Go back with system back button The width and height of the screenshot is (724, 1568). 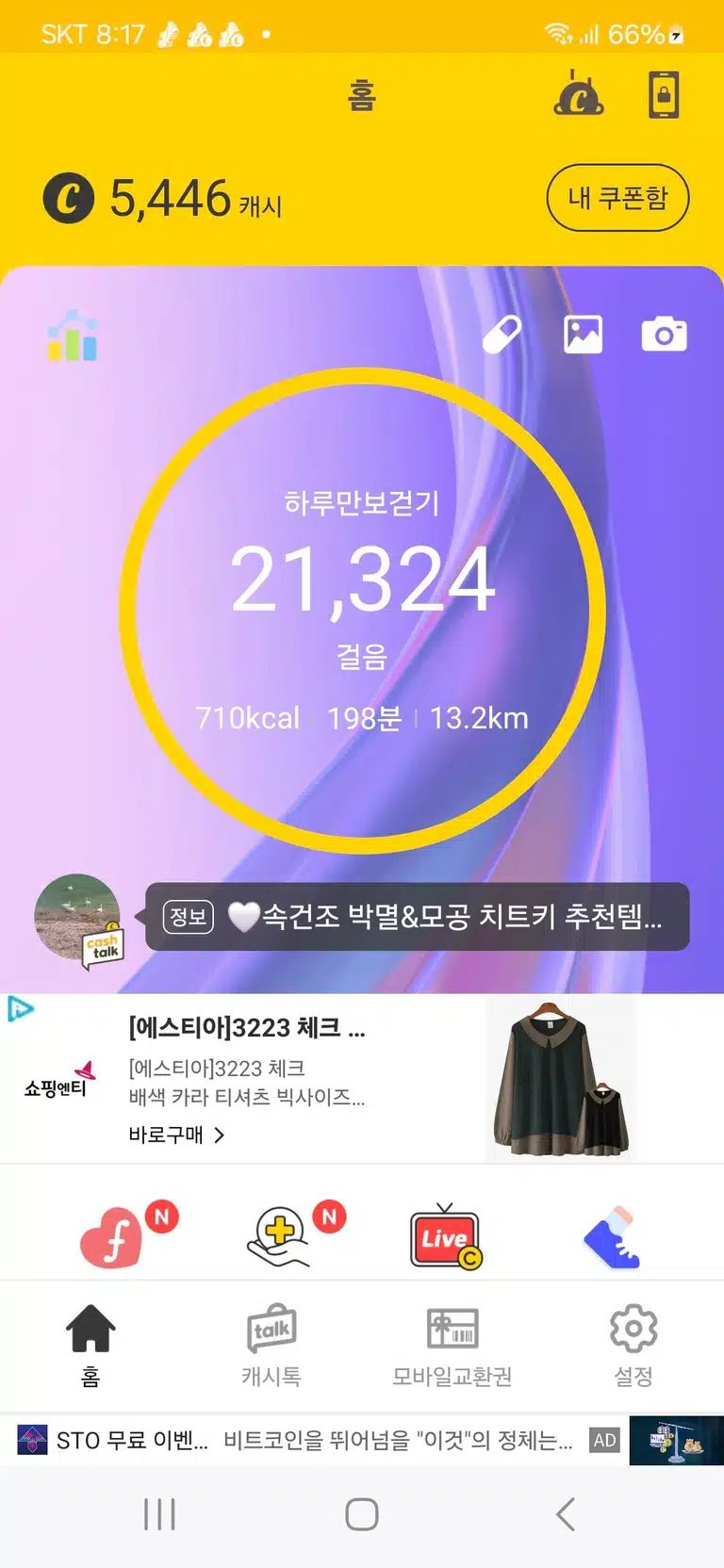[x=566, y=1514]
